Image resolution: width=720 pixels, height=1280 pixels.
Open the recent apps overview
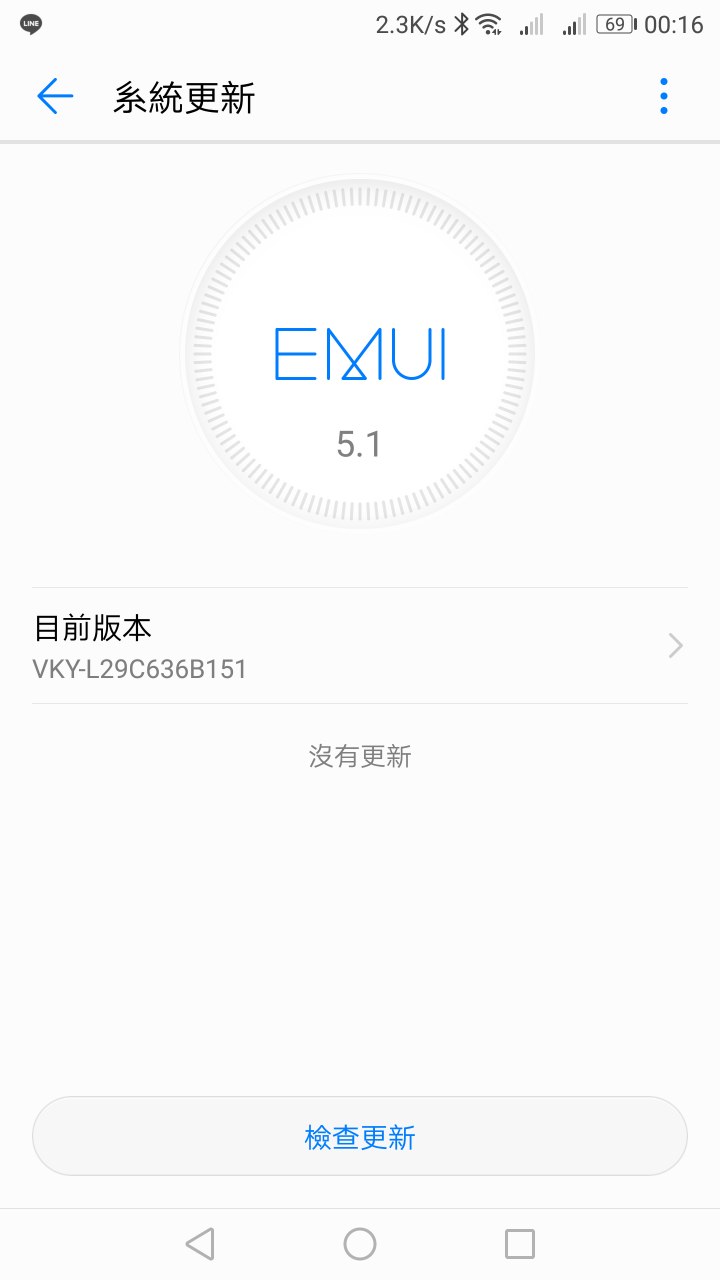click(x=520, y=1244)
